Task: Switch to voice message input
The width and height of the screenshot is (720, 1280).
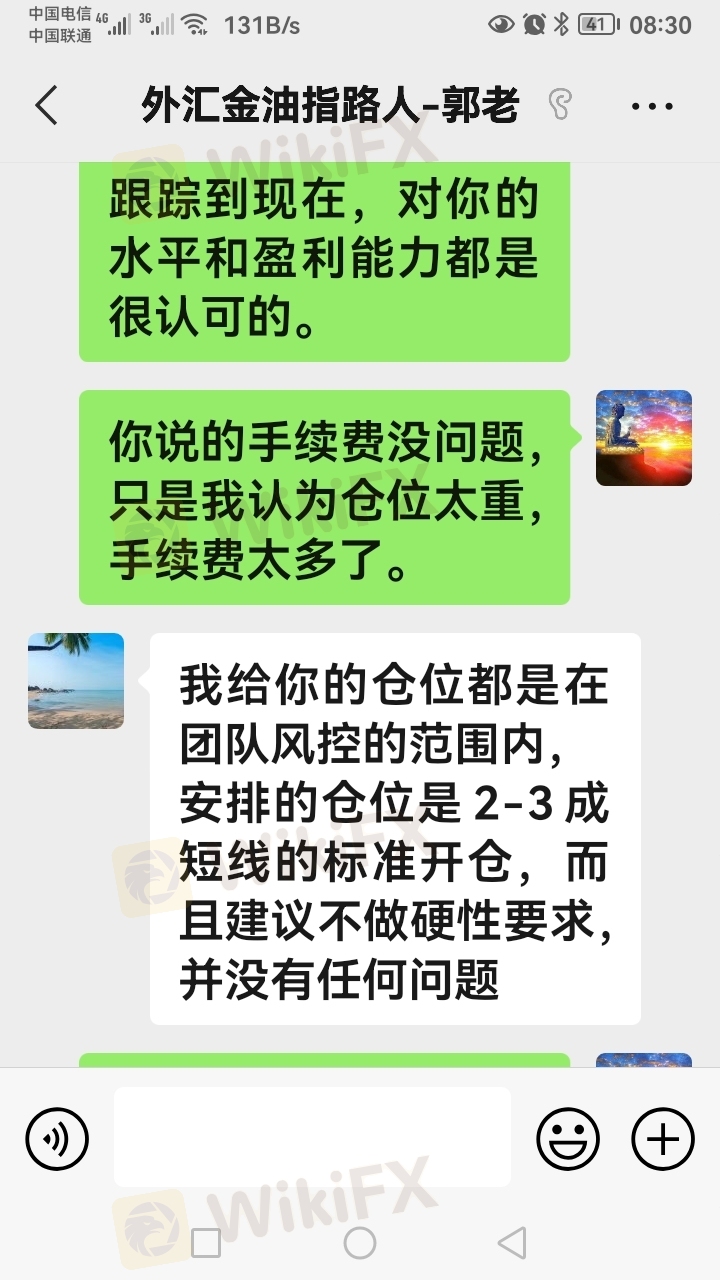Action: point(57,1139)
